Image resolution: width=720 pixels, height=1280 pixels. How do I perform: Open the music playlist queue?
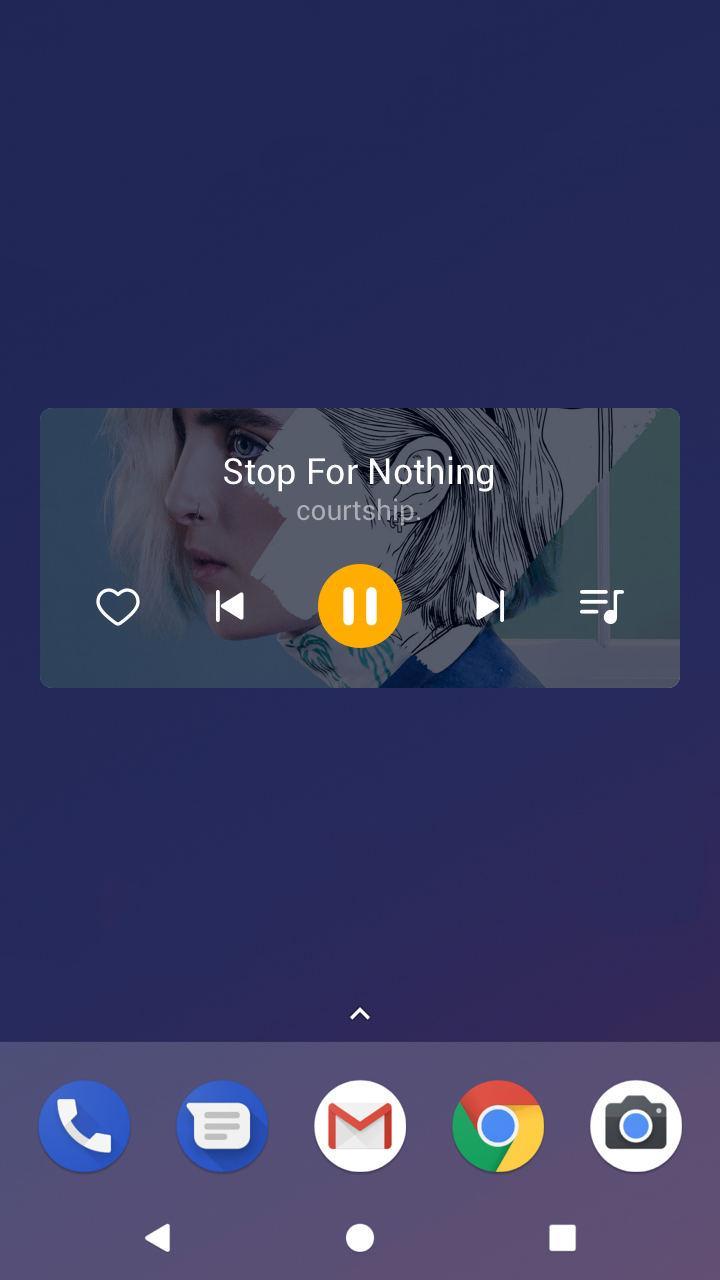(601, 606)
